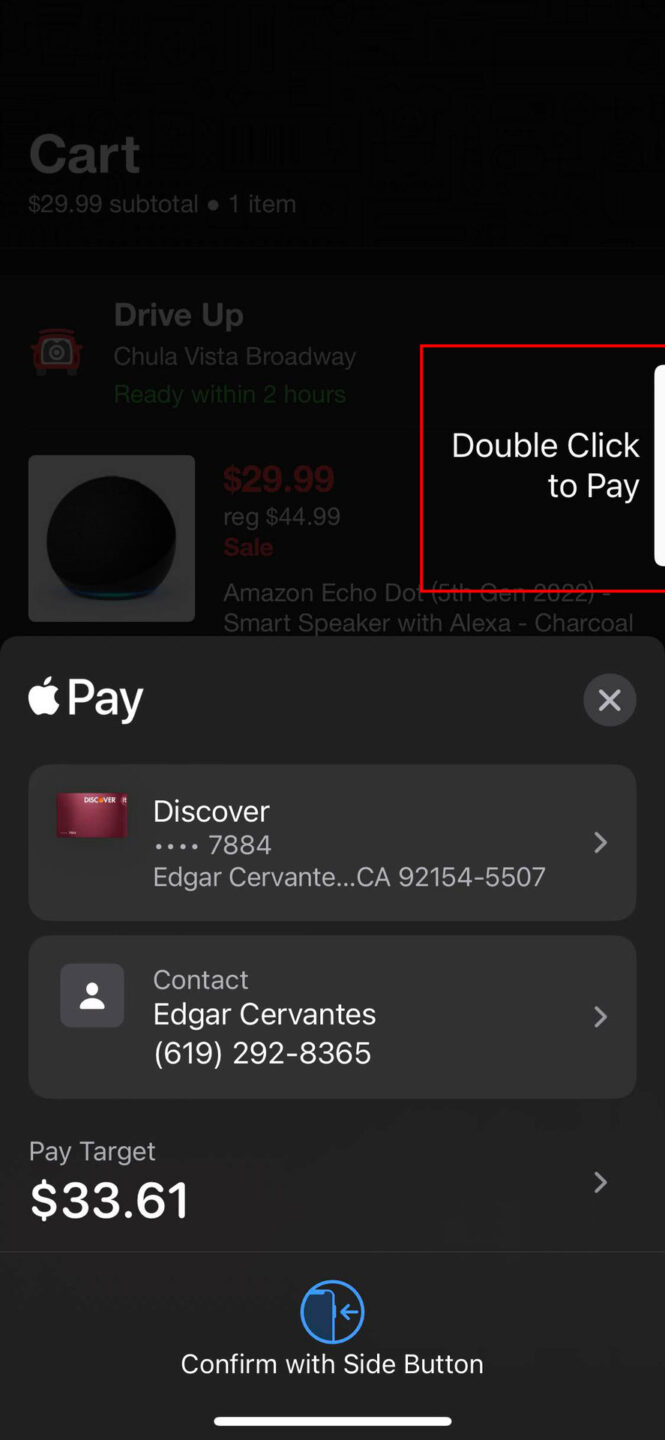Change the Discover card ending 7884

tap(332, 843)
